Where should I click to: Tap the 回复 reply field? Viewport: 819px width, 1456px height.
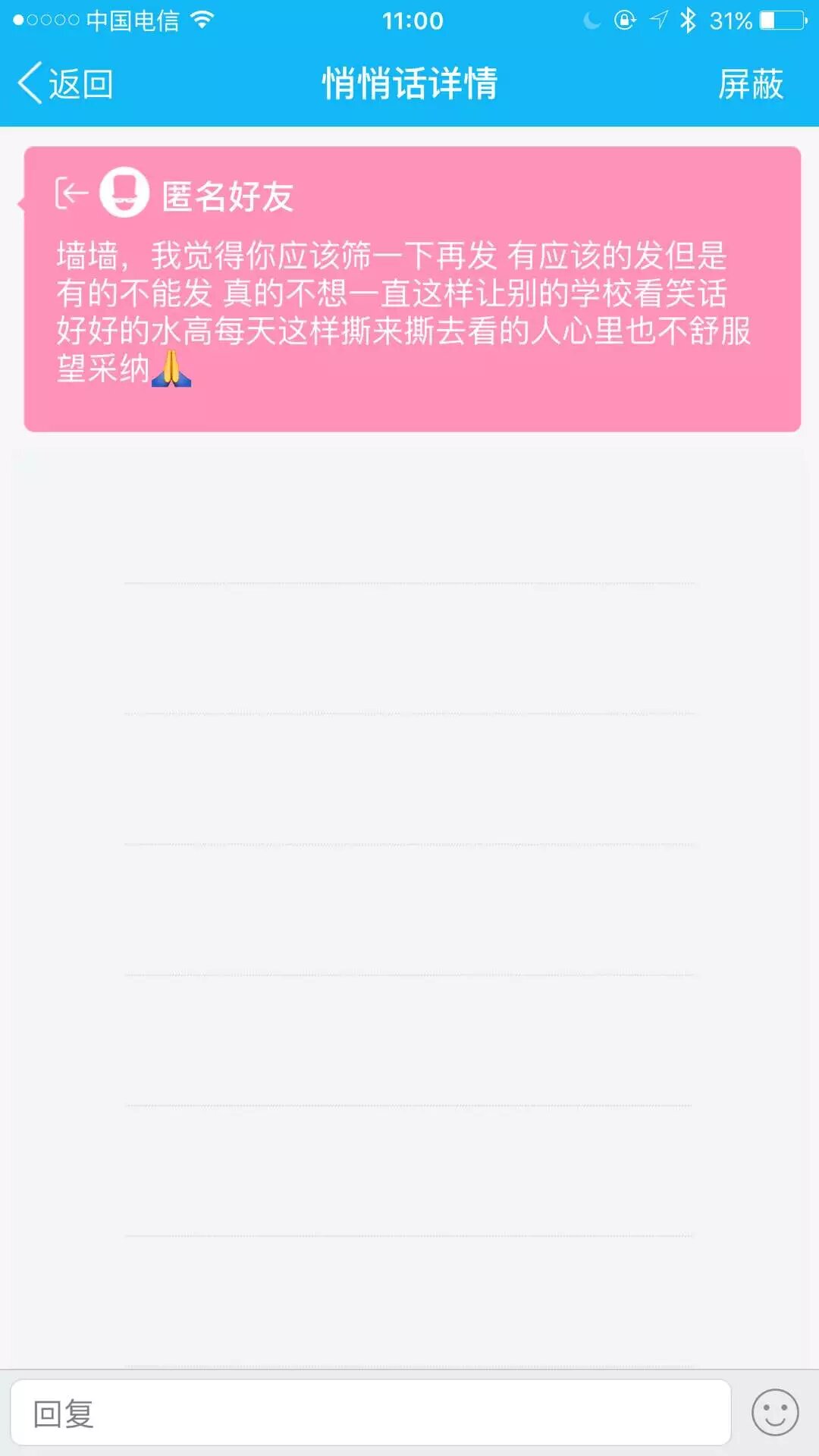tap(370, 1413)
